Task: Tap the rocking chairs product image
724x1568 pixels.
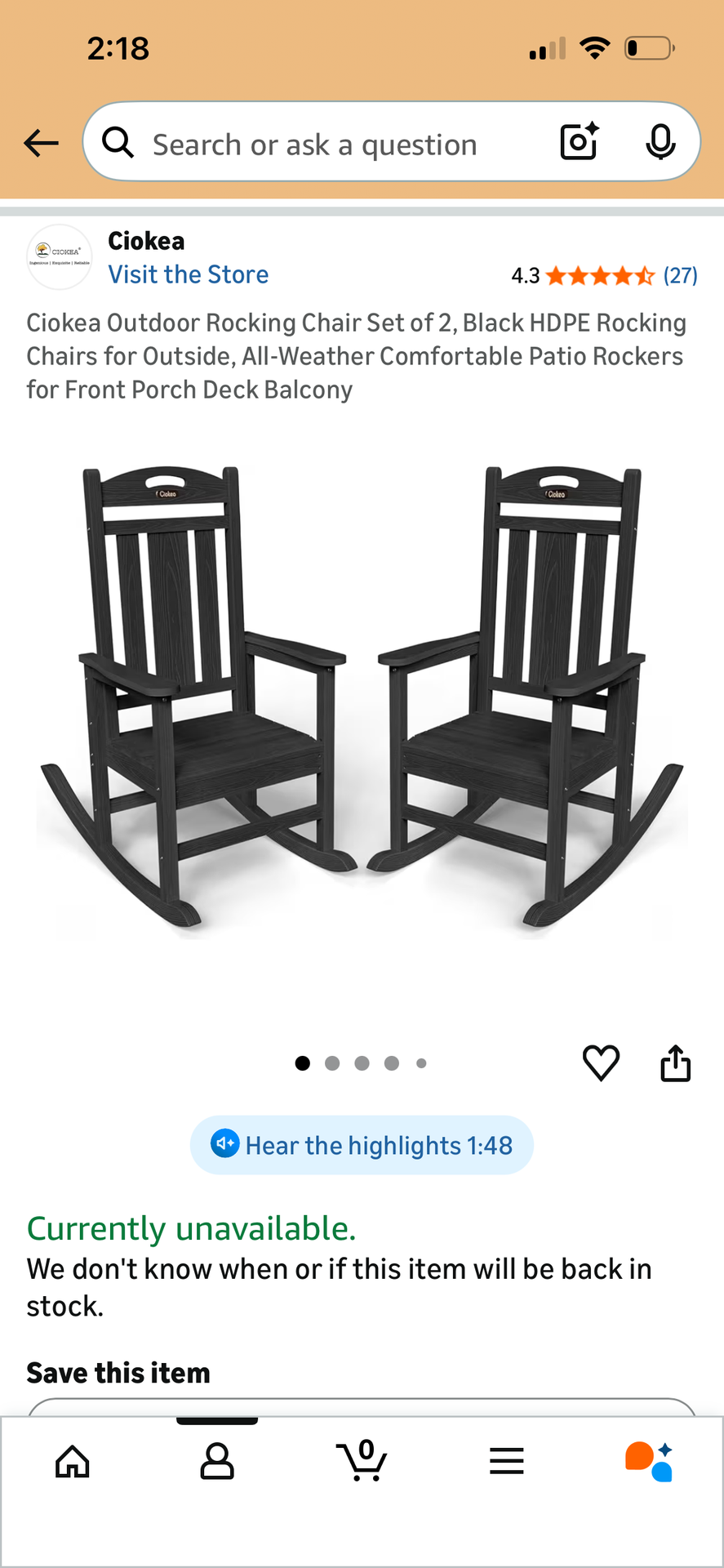Action: tap(362, 702)
